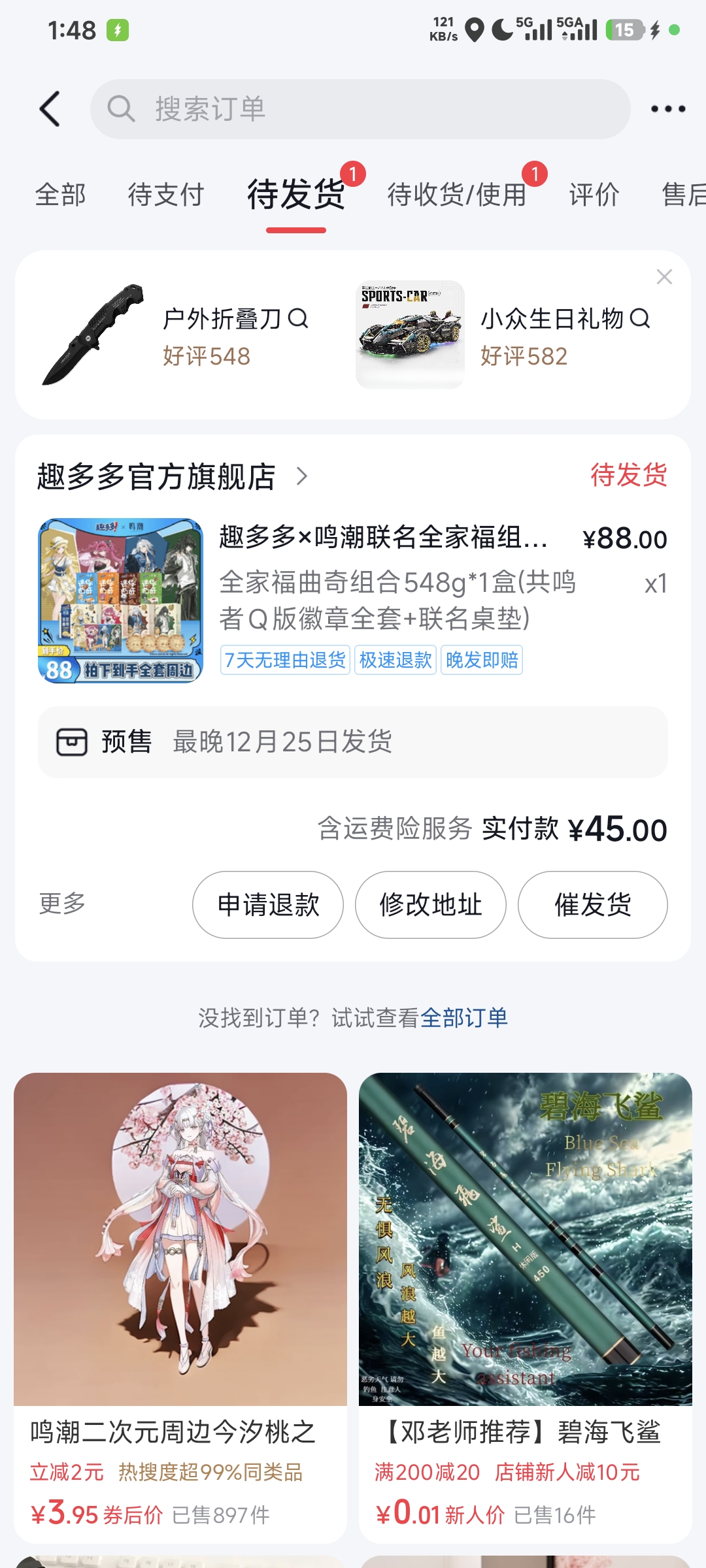Screen dimensions: 706x1568
Task: Follow the 全部订单 link
Action: pos(463,1018)
